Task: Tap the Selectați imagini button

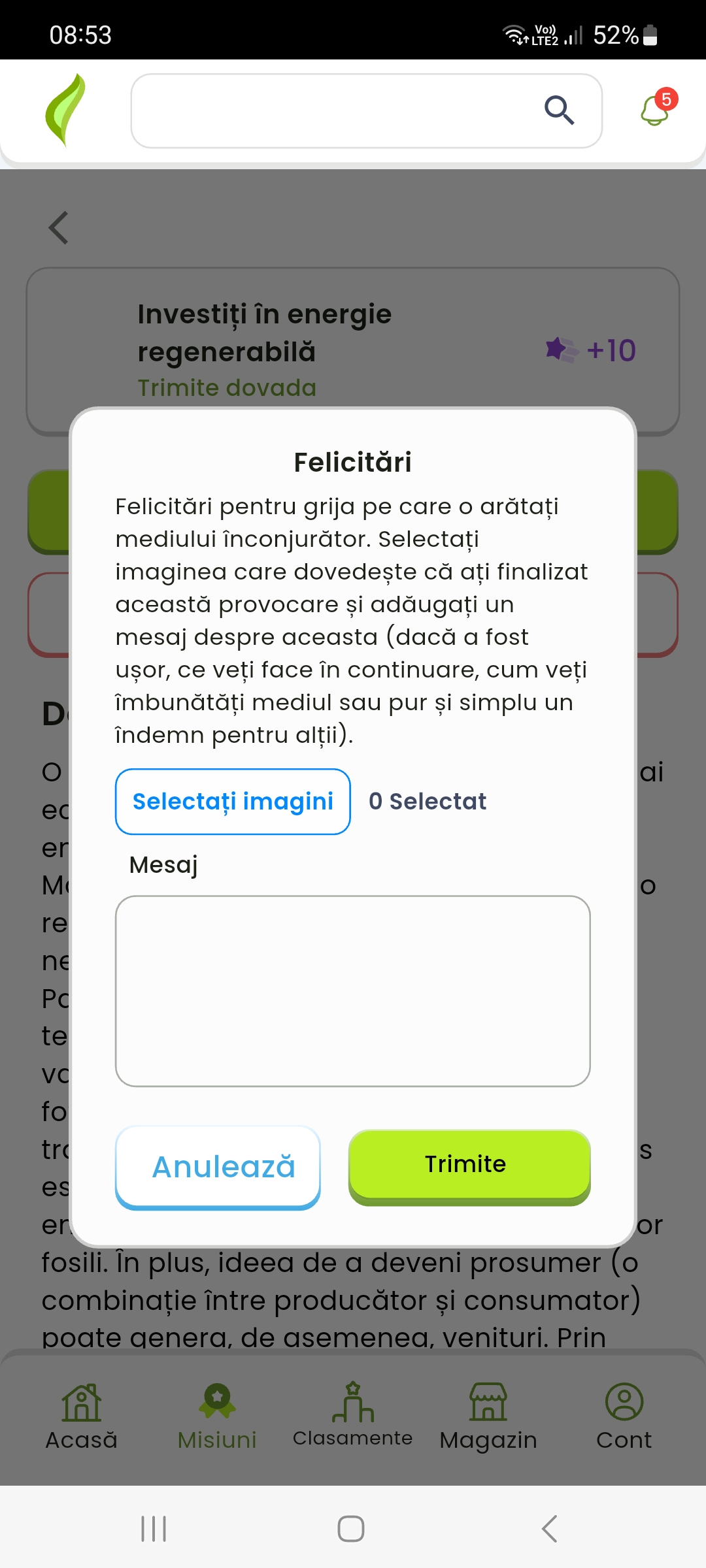Action: coord(233,802)
